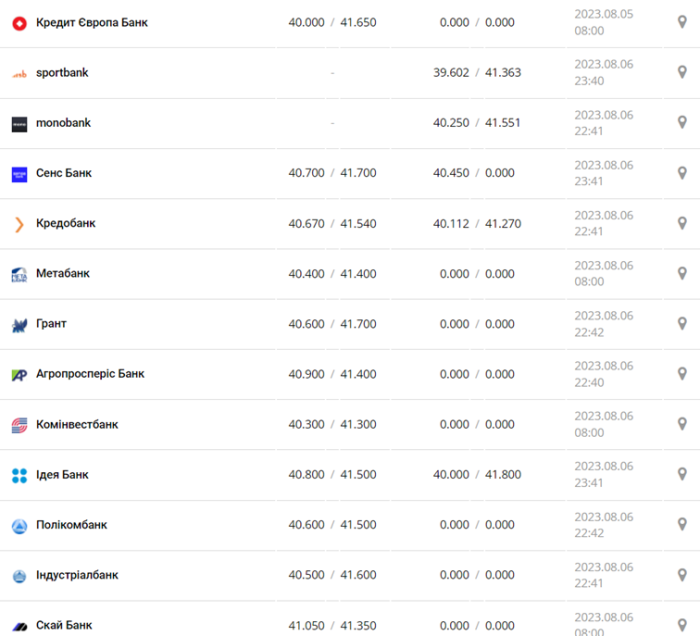Open Сенс Банк details

(63, 173)
